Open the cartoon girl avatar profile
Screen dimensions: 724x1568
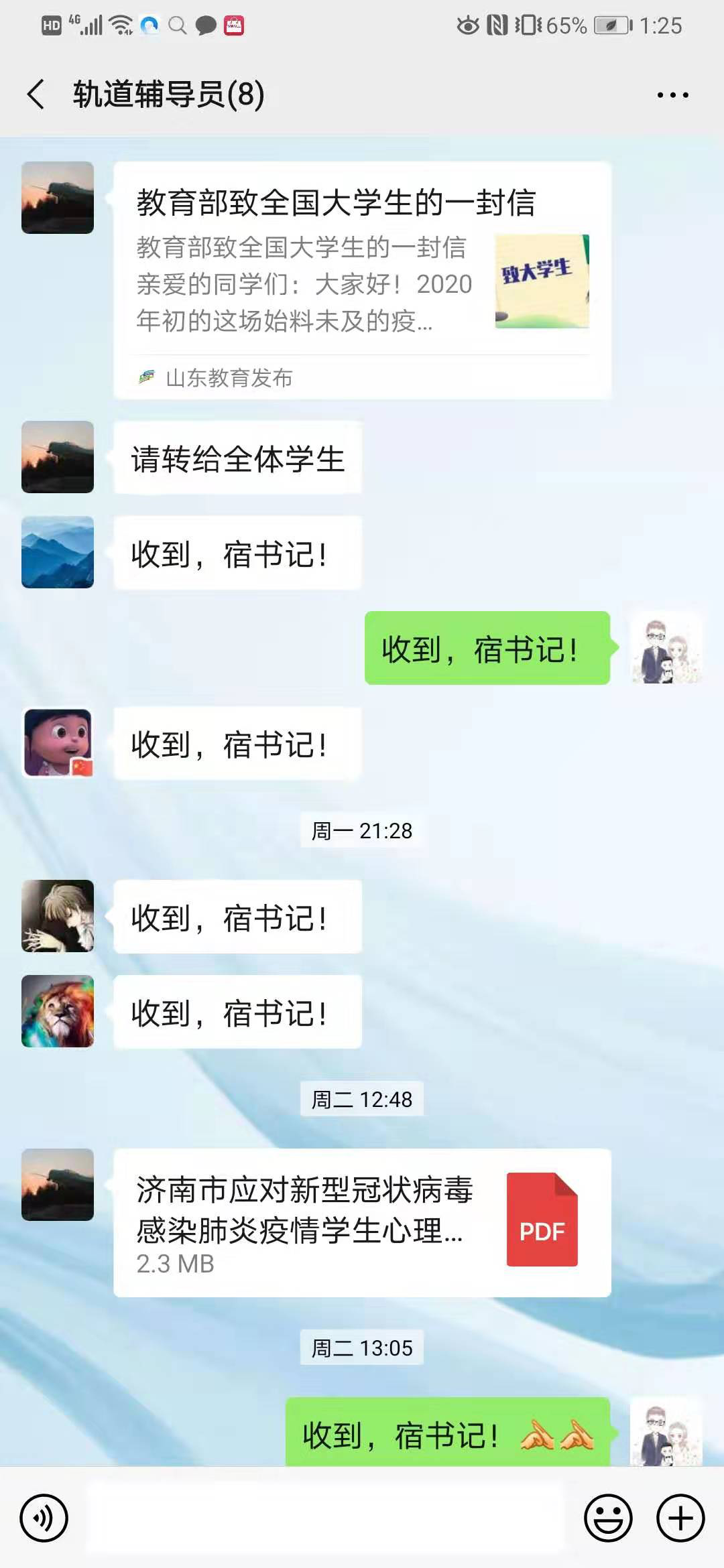tap(58, 742)
